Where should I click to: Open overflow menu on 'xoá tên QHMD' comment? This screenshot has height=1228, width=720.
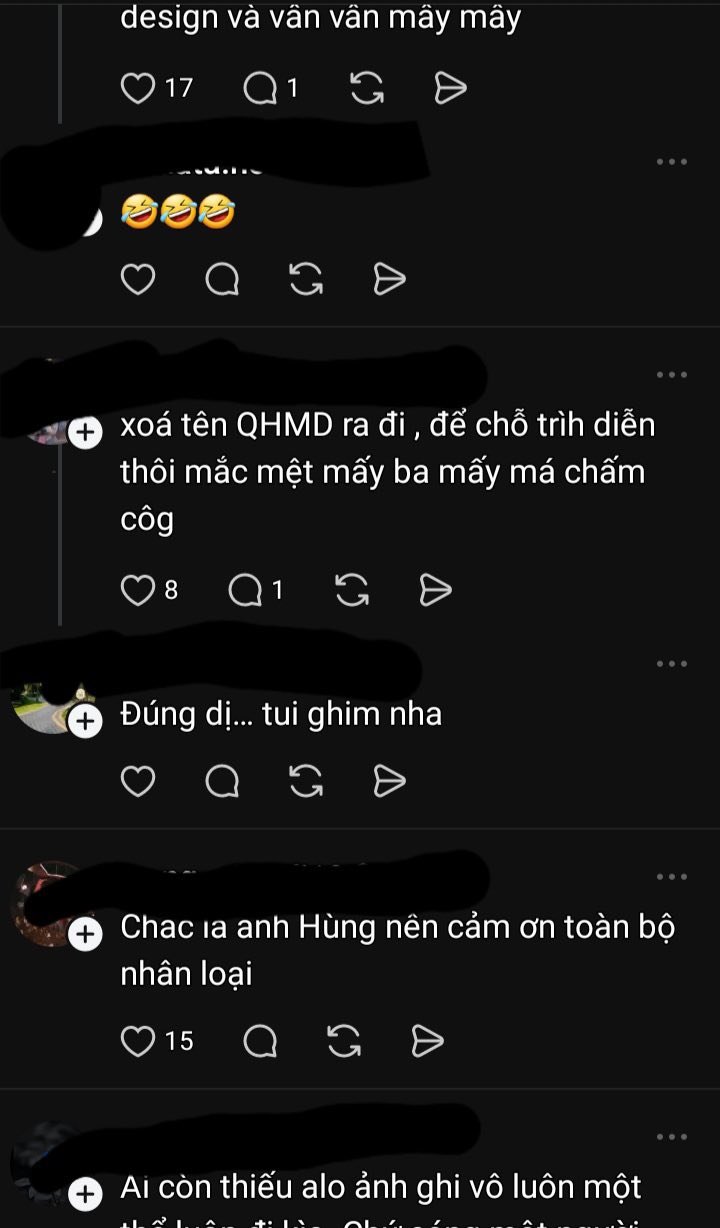(671, 375)
